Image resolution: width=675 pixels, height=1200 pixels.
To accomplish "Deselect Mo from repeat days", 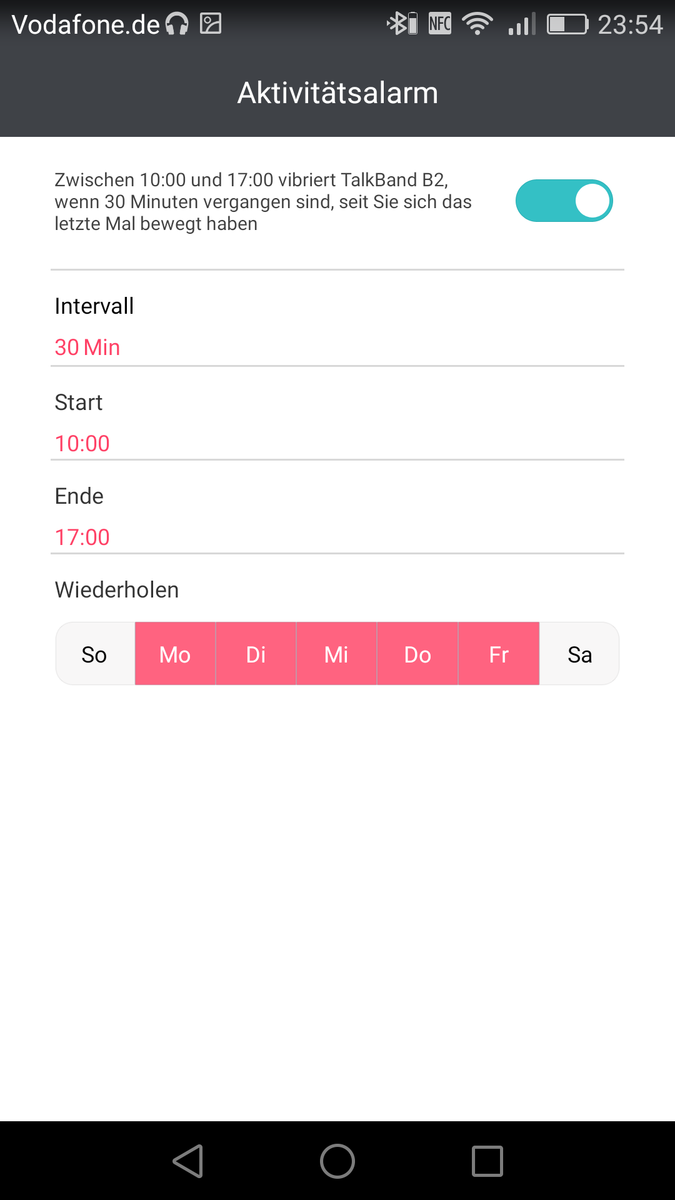I will (175, 654).
